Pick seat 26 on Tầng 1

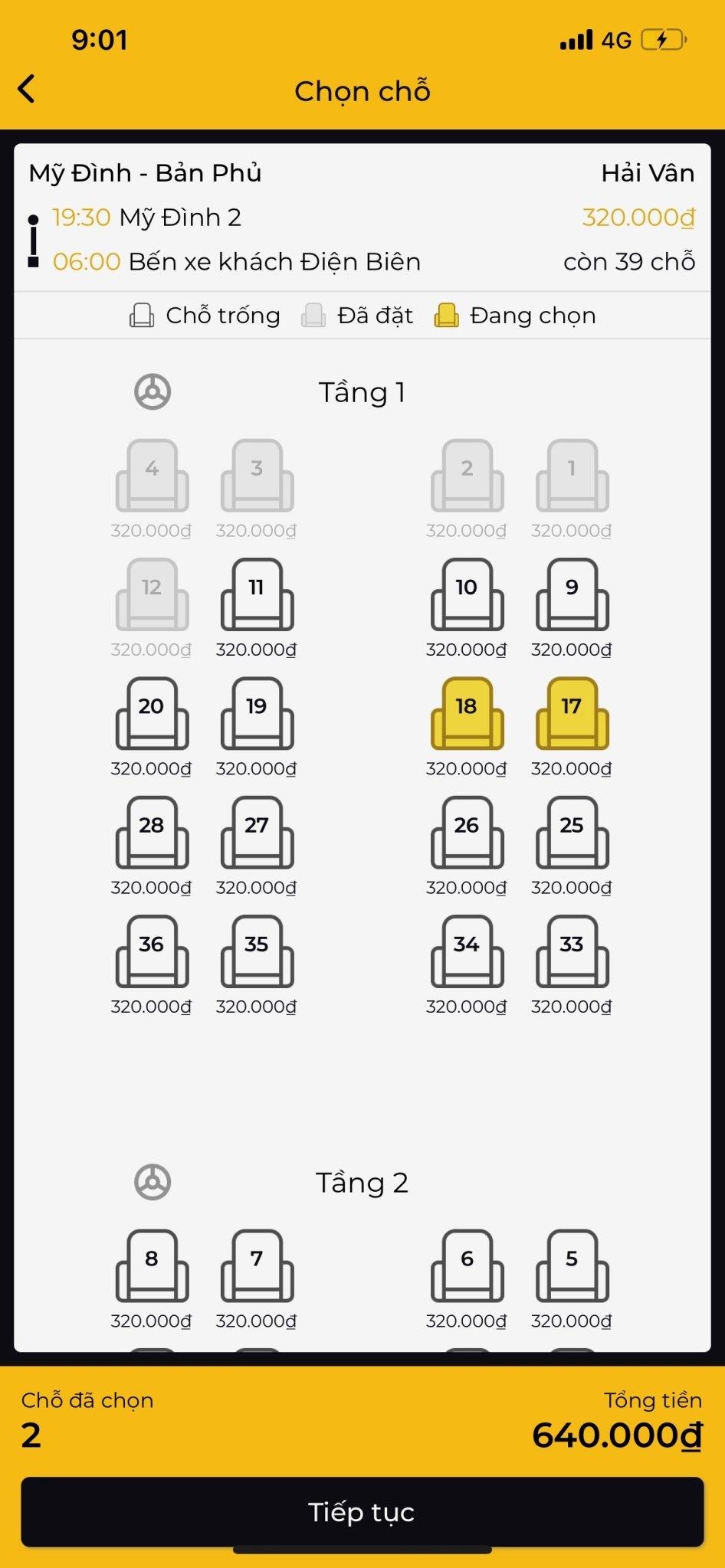point(467,833)
